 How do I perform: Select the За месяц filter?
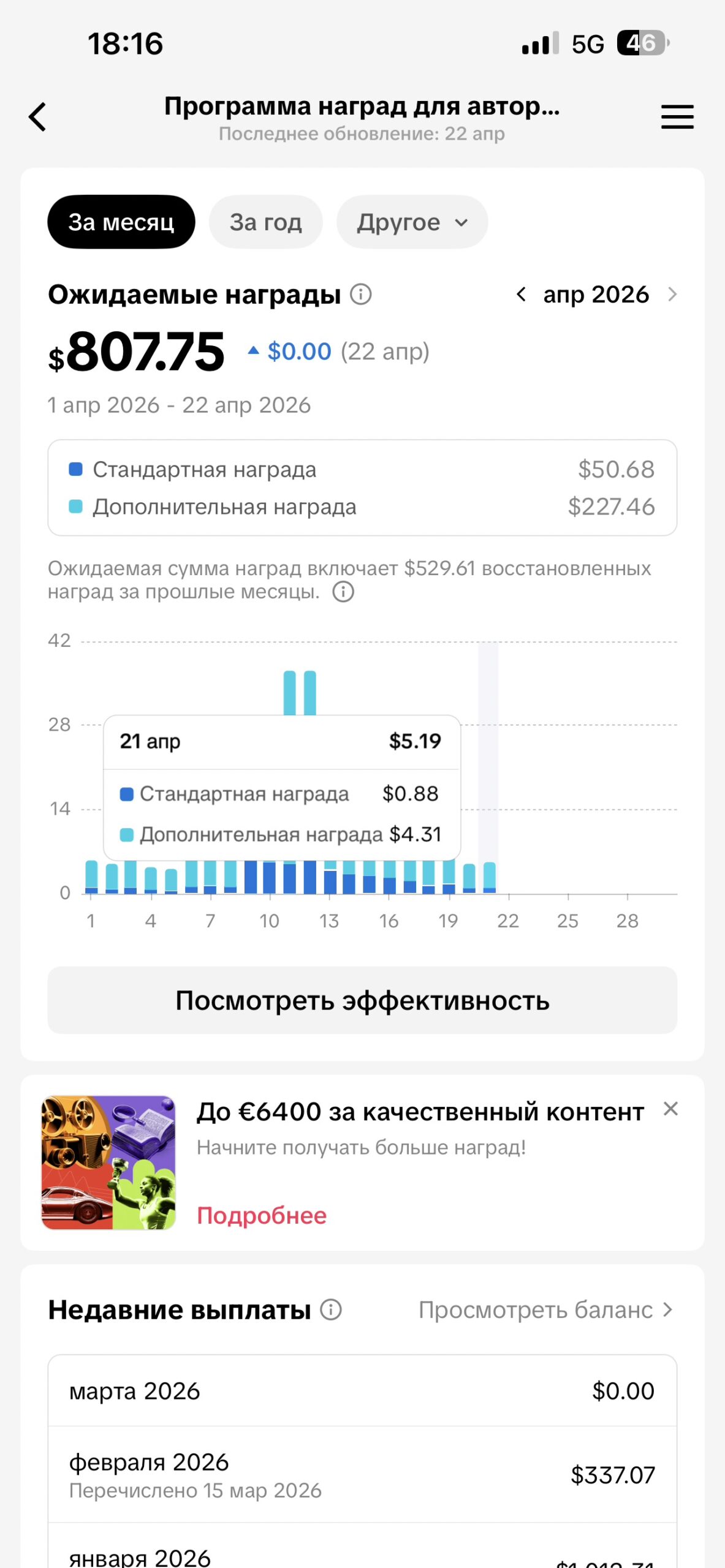(121, 222)
